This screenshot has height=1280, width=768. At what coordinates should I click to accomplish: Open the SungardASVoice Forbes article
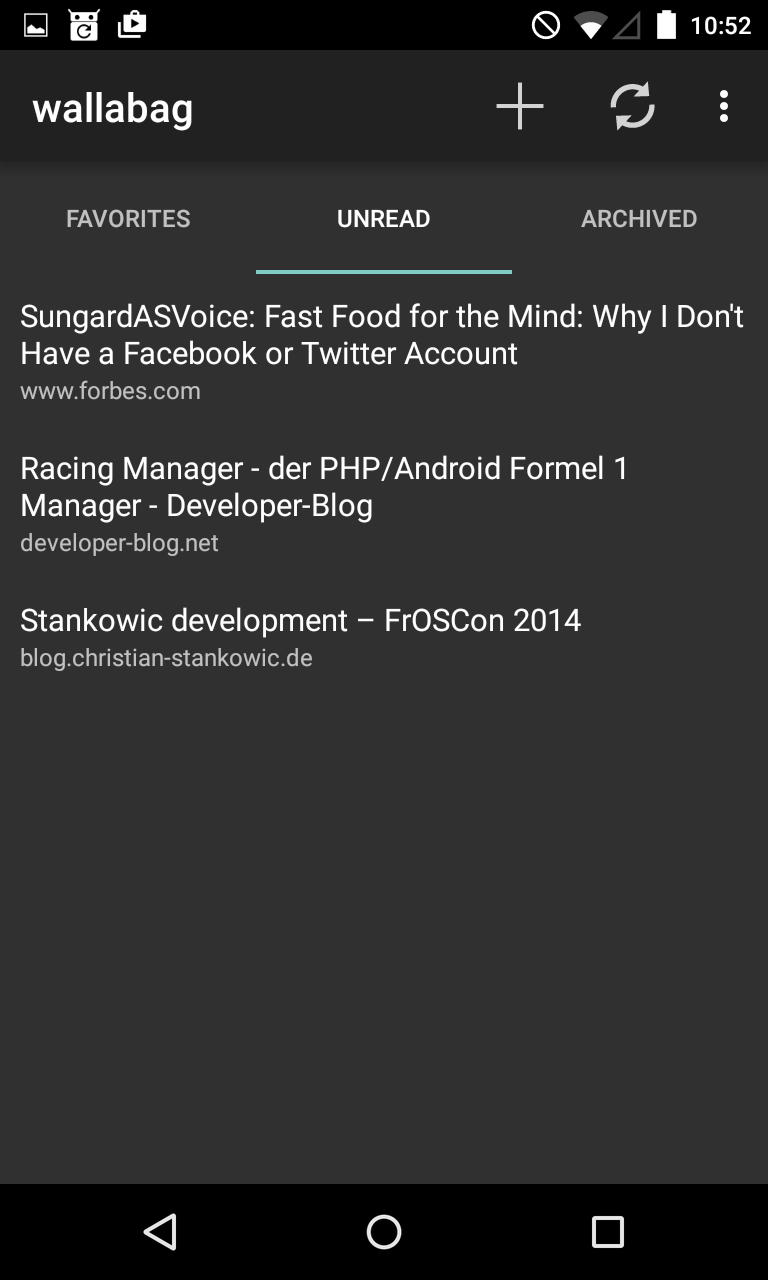[x=382, y=352]
